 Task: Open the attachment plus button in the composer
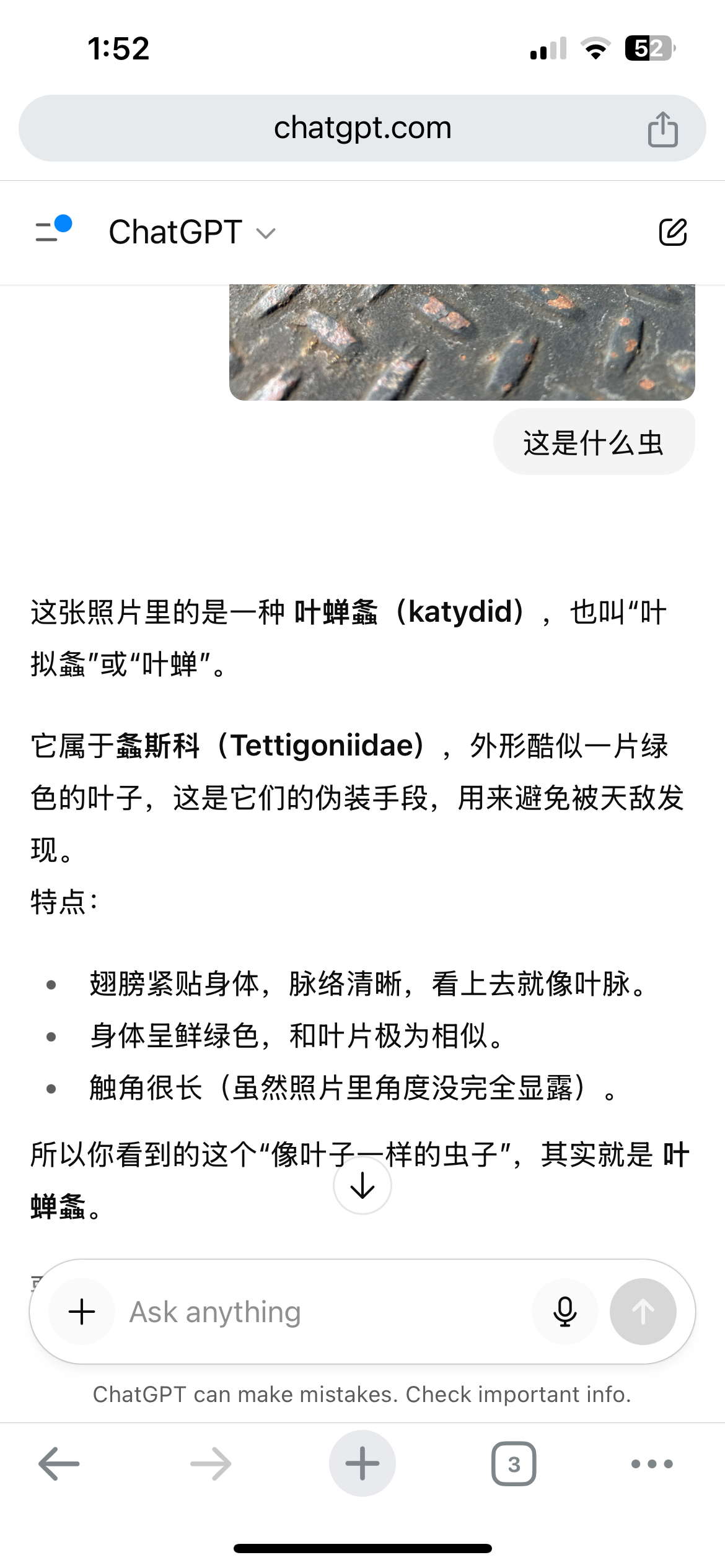click(82, 1312)
